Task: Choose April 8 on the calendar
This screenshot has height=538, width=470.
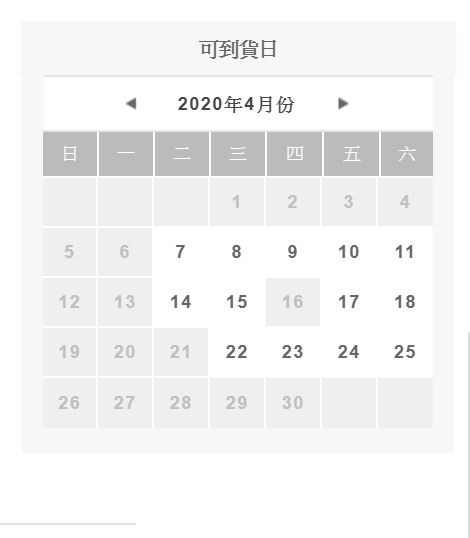Action: pos(237,252)
